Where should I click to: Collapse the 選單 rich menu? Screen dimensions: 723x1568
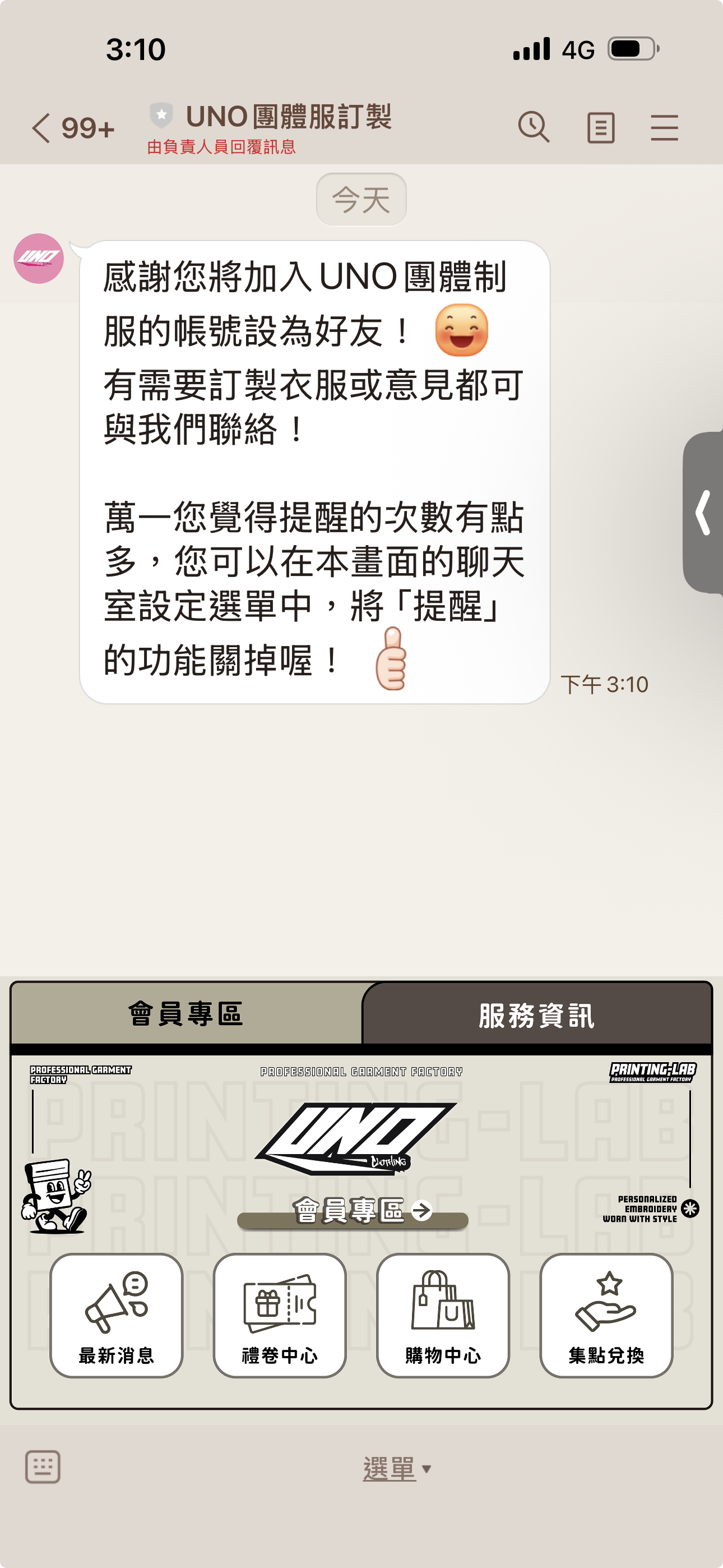(396, 1469)
